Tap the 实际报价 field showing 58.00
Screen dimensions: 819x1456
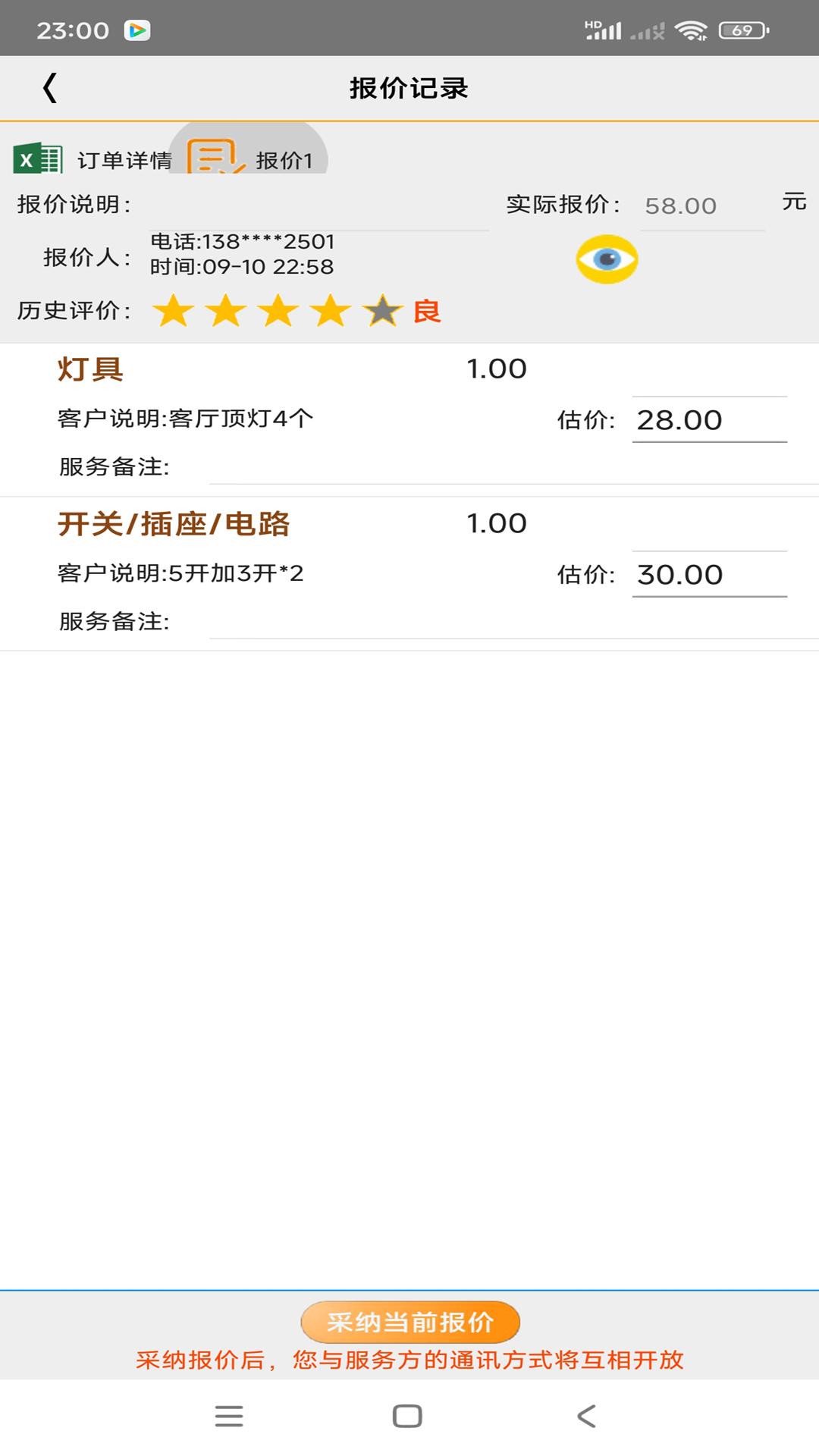tap(679, 206)
